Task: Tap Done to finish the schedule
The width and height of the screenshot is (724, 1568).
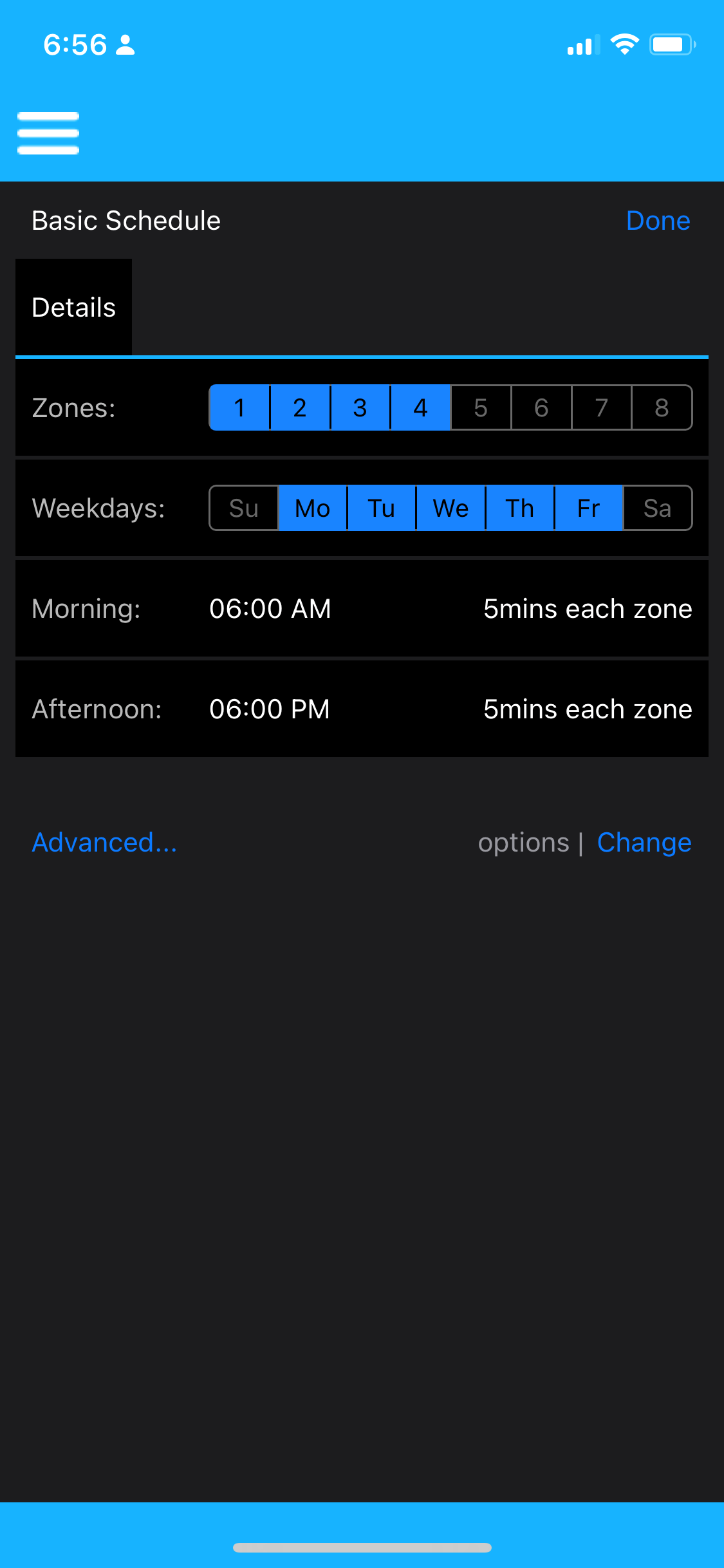Action: (x=658, y=221)
